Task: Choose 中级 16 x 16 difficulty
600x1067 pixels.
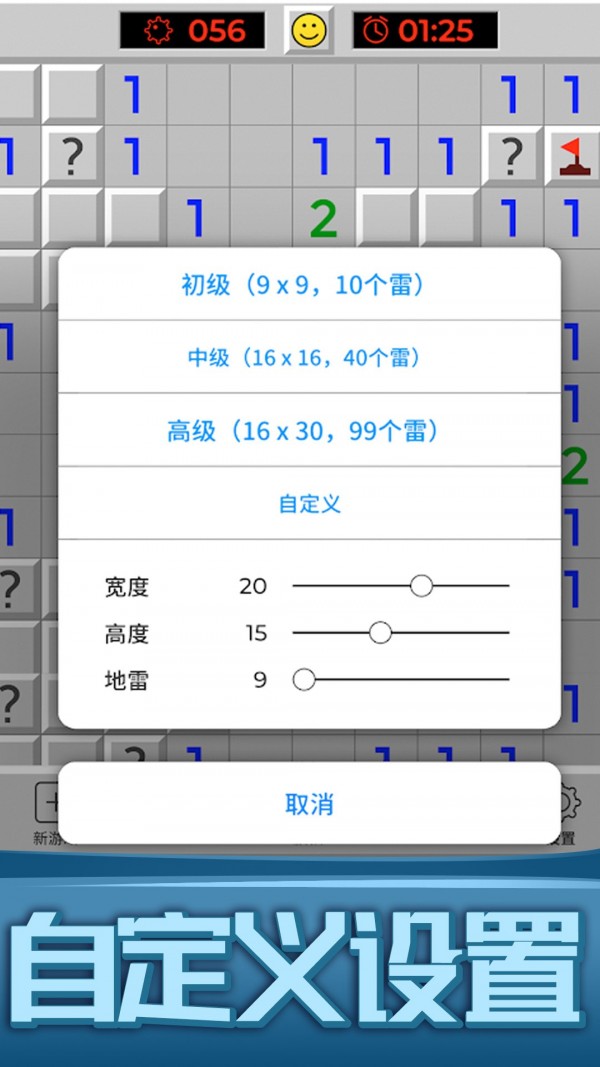Action: 309,358
